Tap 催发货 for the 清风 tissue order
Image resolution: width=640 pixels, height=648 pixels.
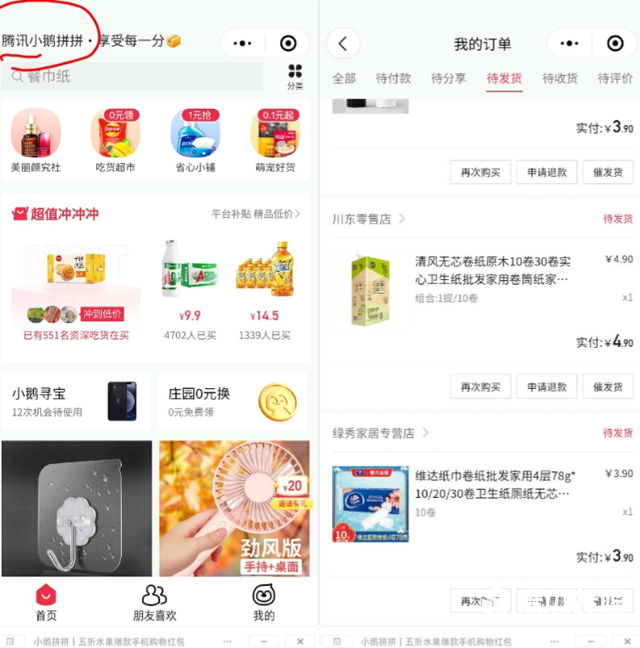click(607, 387)
